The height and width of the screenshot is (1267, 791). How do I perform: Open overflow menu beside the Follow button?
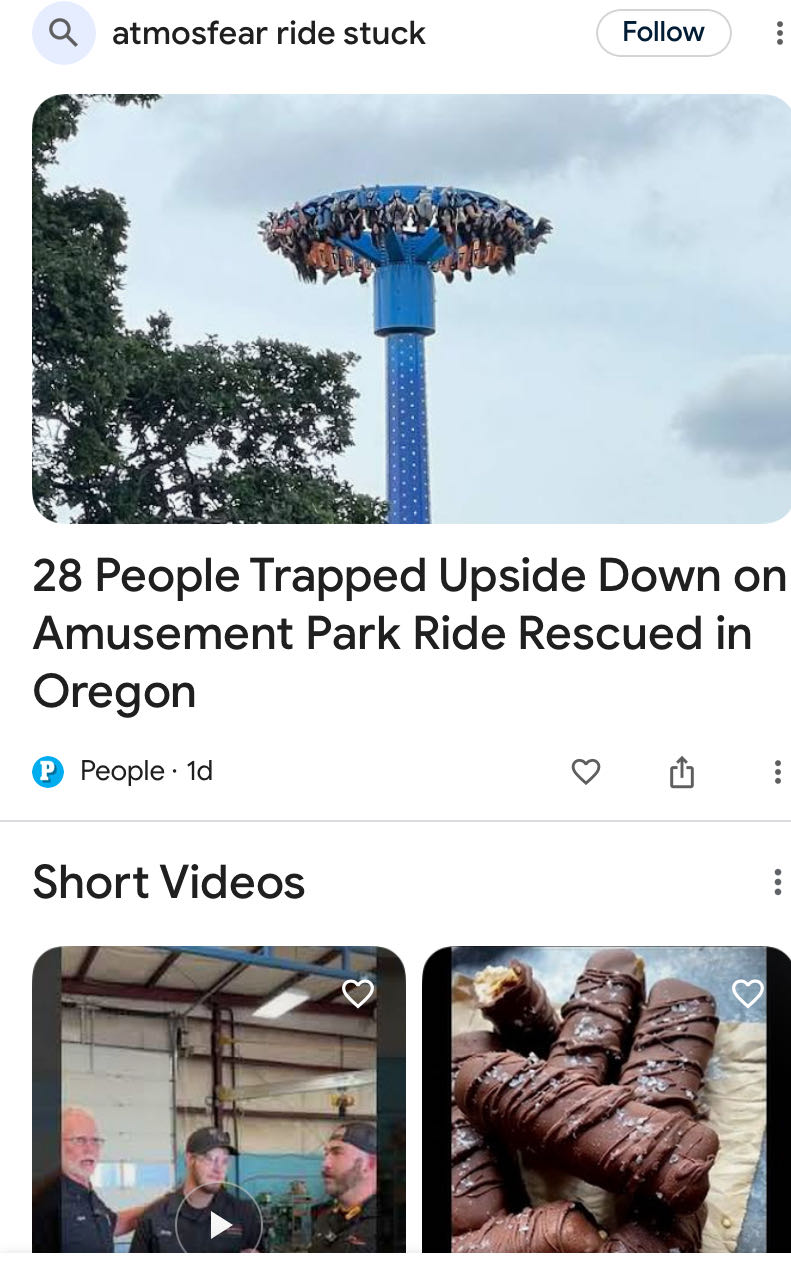[779, 33]
